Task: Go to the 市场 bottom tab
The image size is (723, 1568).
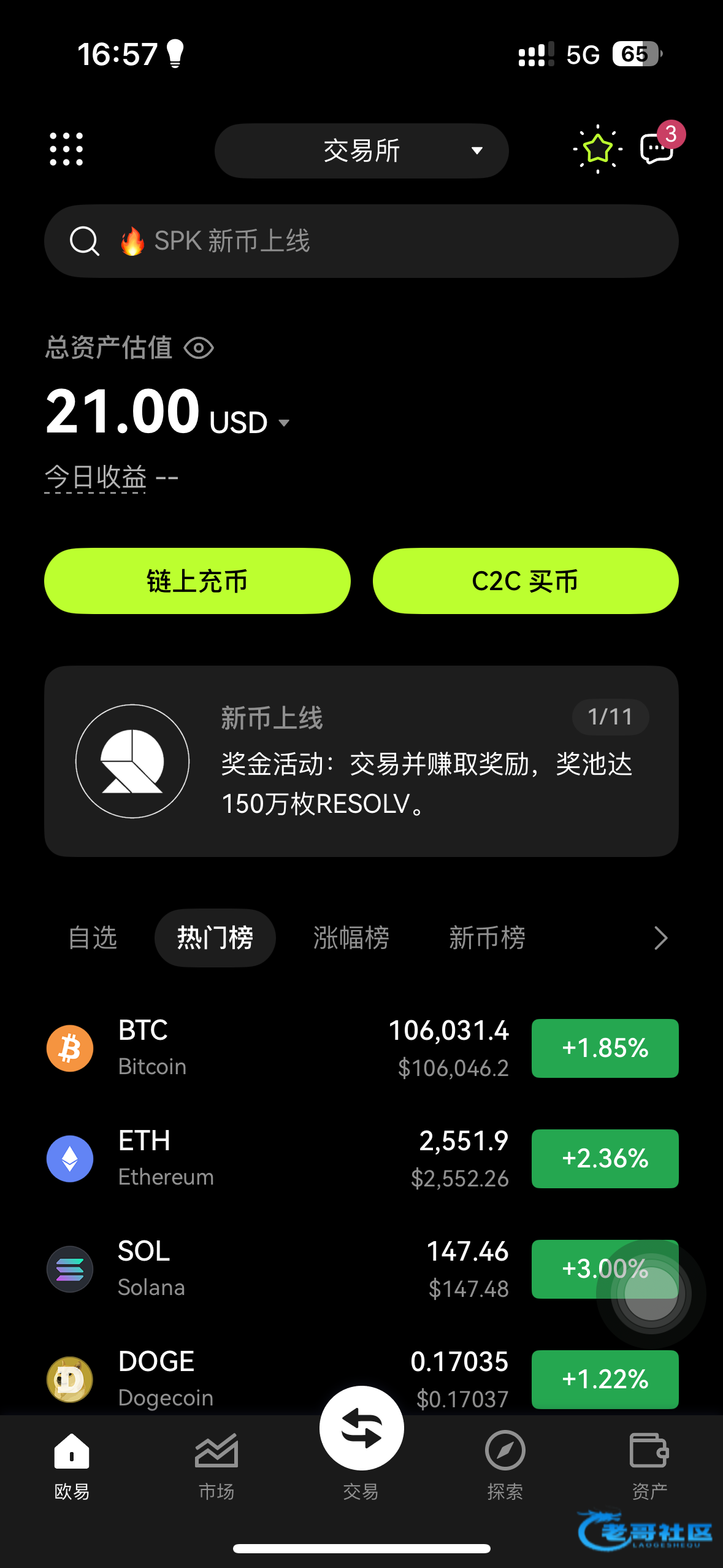Action: coord(216,1466)
